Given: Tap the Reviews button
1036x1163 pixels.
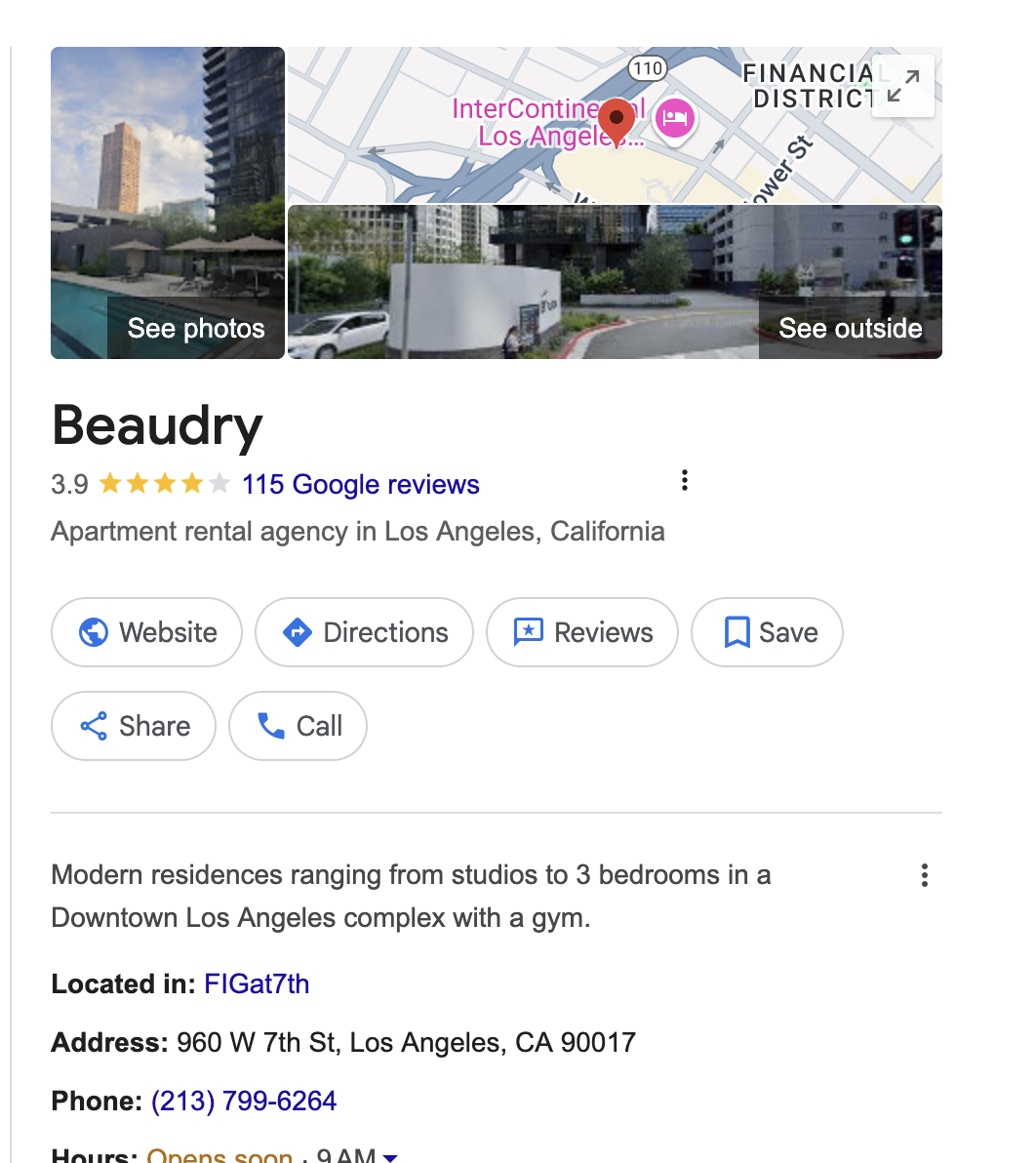Looking at the screenshot, I should [x=582, y=632].
